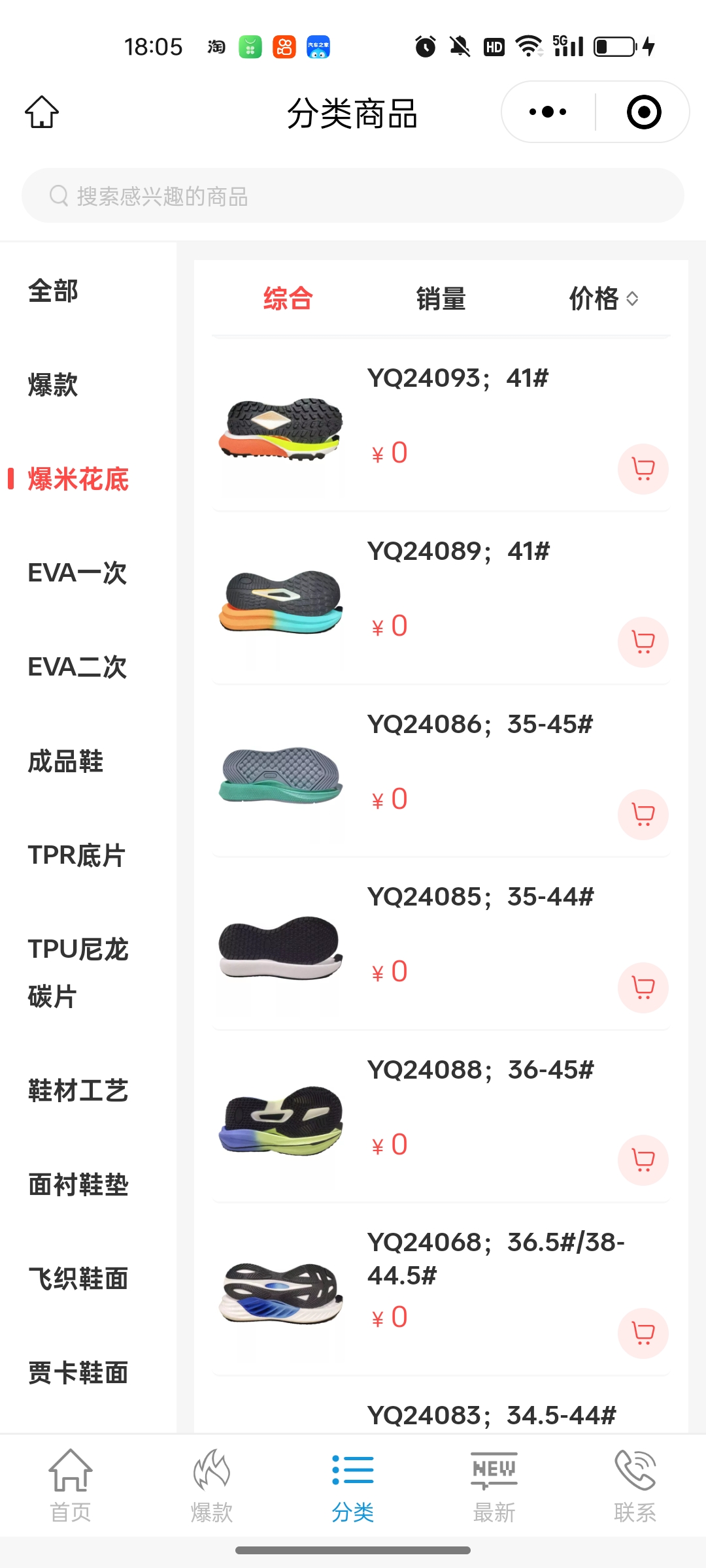Go to the home page icon
The image size is (706, 1568).
42,112
